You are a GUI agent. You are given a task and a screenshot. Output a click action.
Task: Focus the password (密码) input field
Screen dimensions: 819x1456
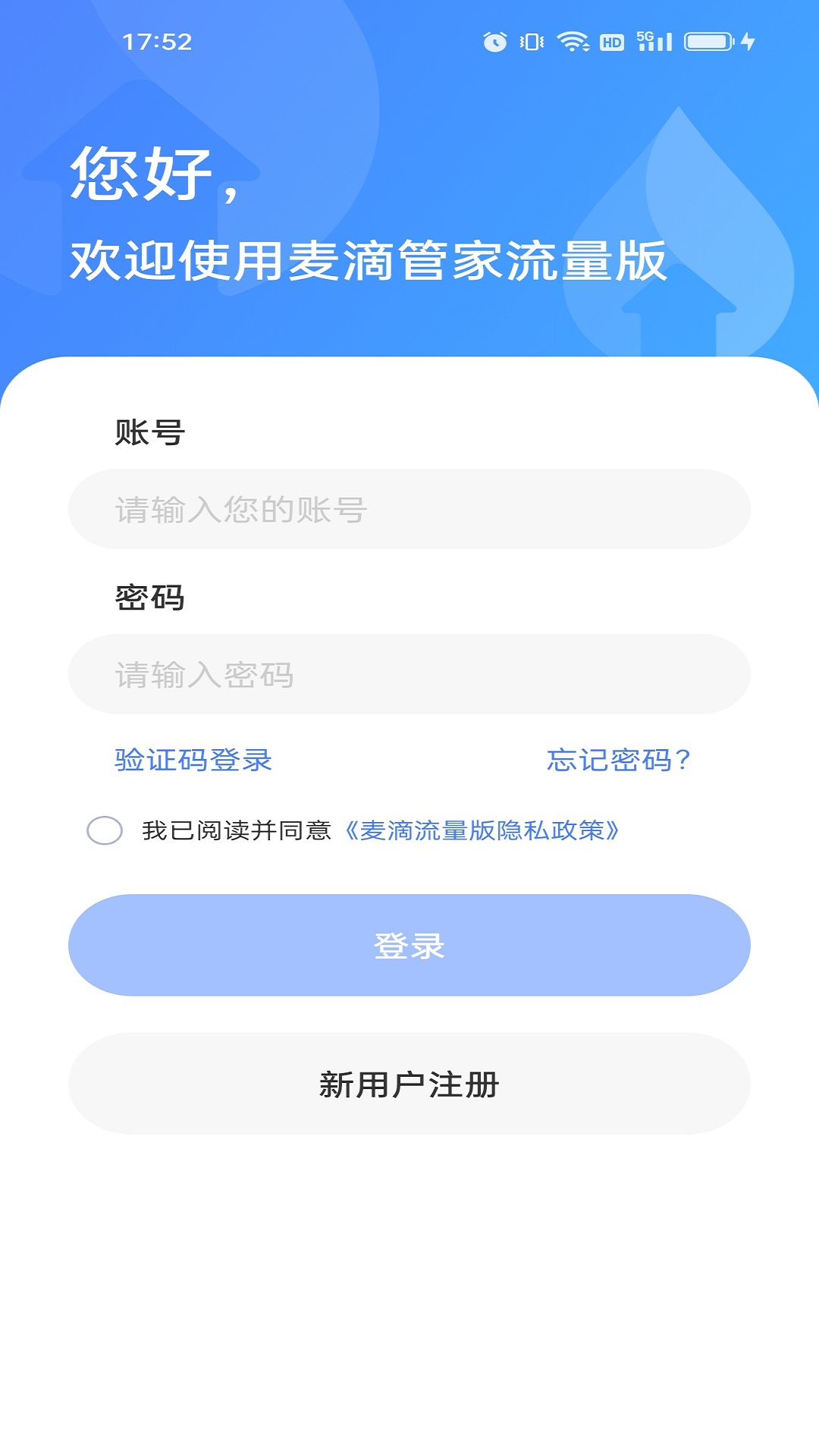tap(409, 674)
